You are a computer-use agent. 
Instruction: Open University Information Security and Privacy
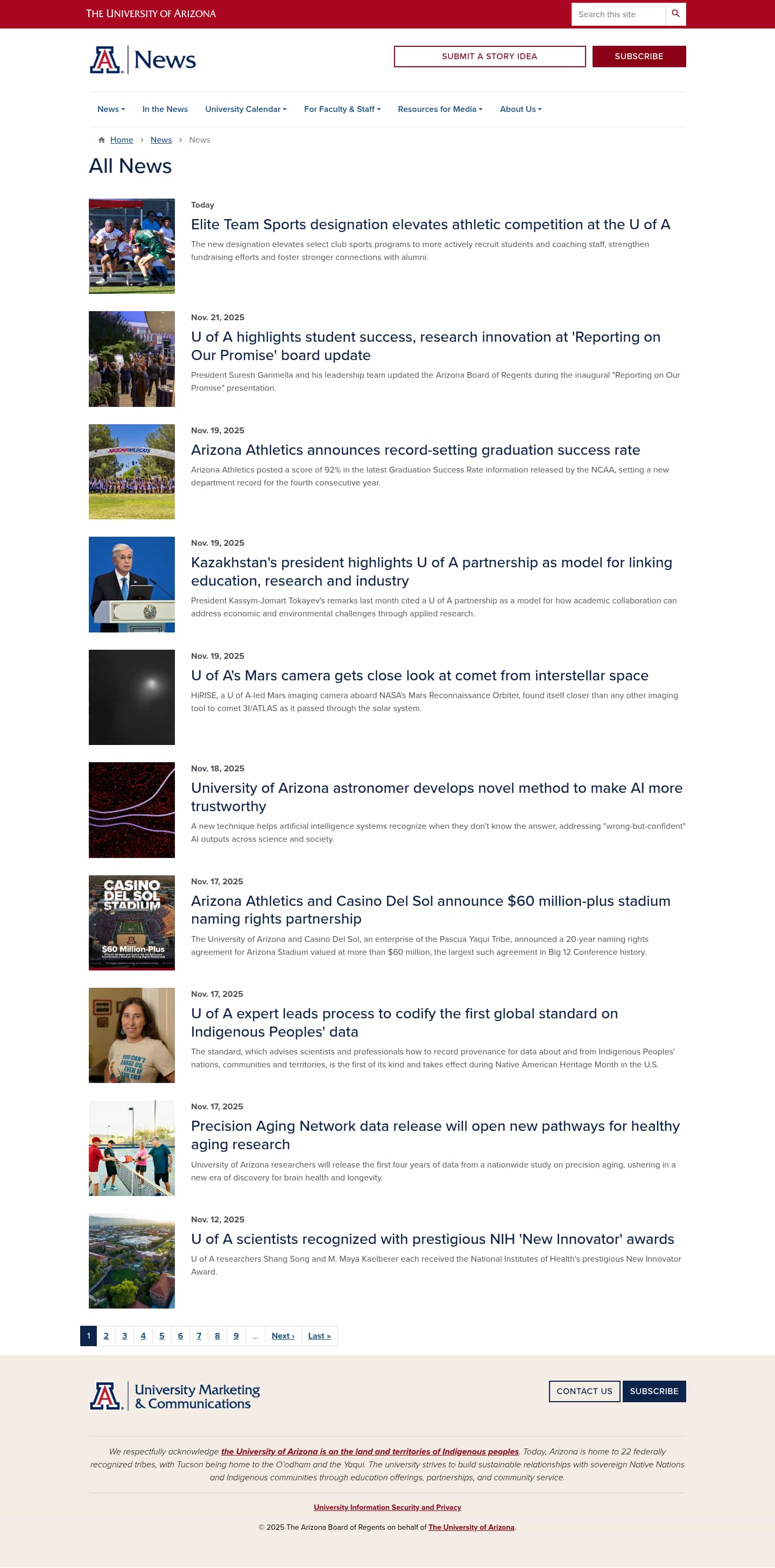(x=387, y=1507)
